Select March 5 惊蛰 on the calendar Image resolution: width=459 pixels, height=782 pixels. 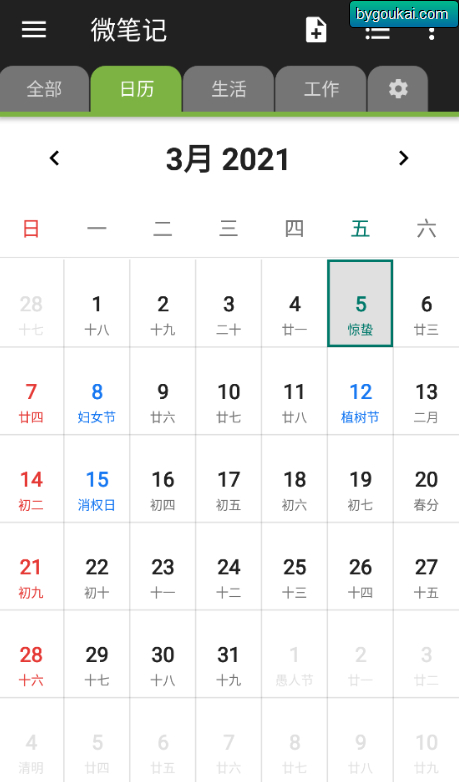point(360,303)
